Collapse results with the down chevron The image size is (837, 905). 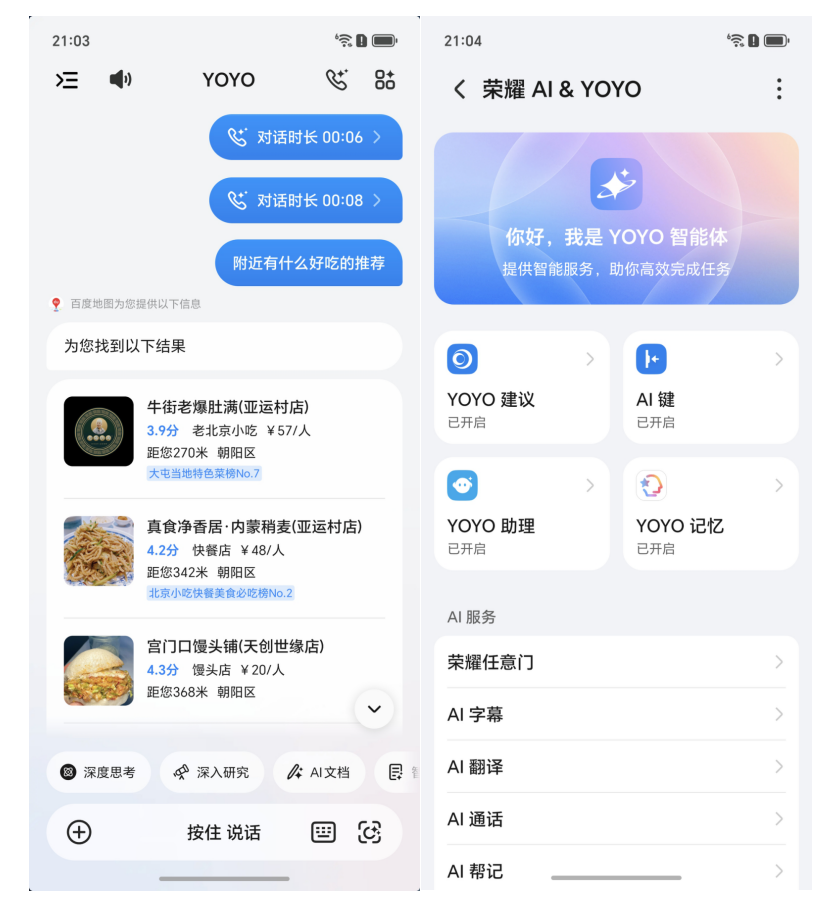(x=373, y=710)
